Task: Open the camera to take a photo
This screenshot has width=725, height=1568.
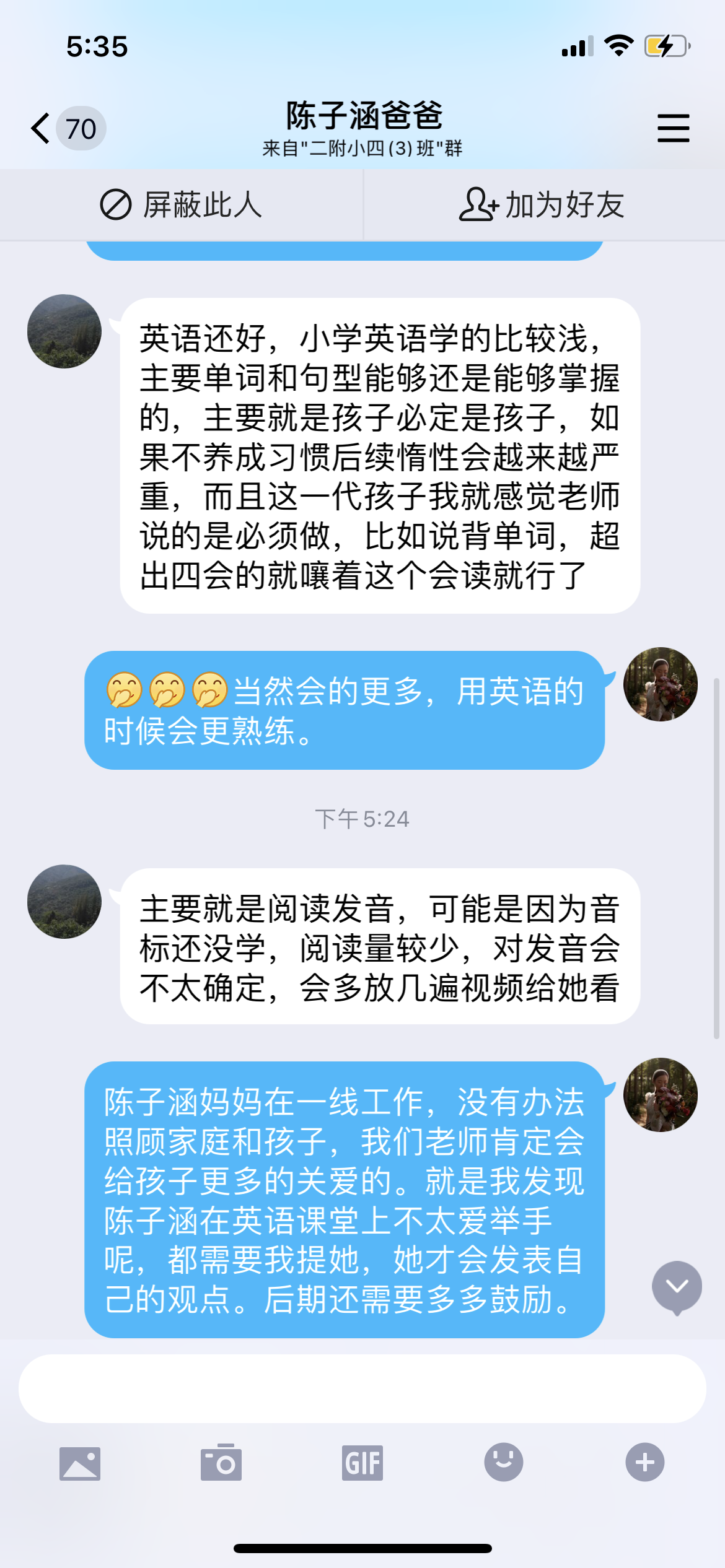Action: pyautogui.click(x=221, y=1463)
